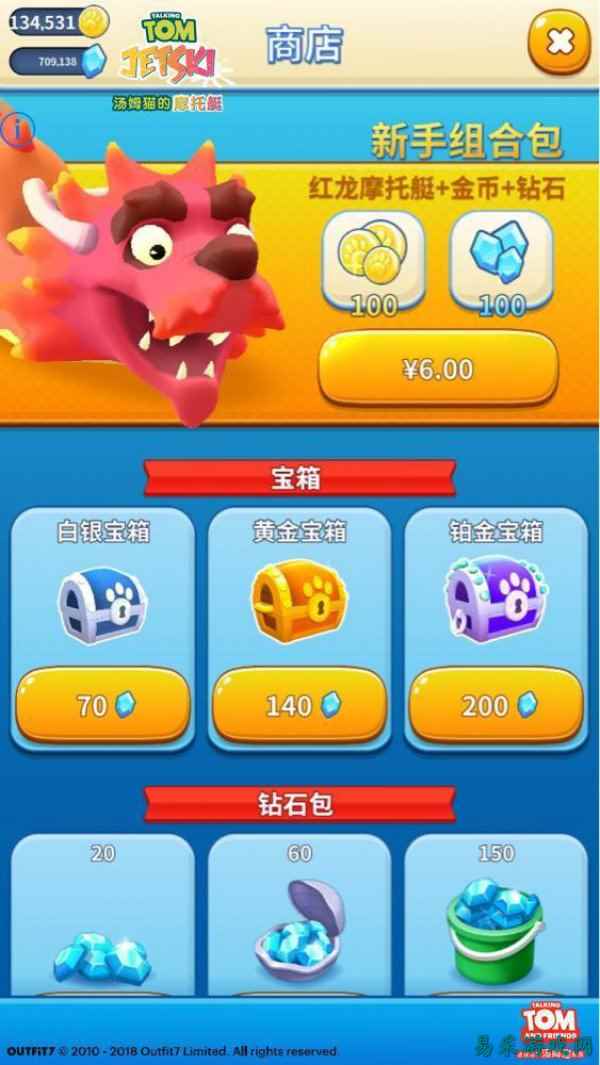600x1065 pixels.
Task: Close the shop screen
Action: [559, 42]
